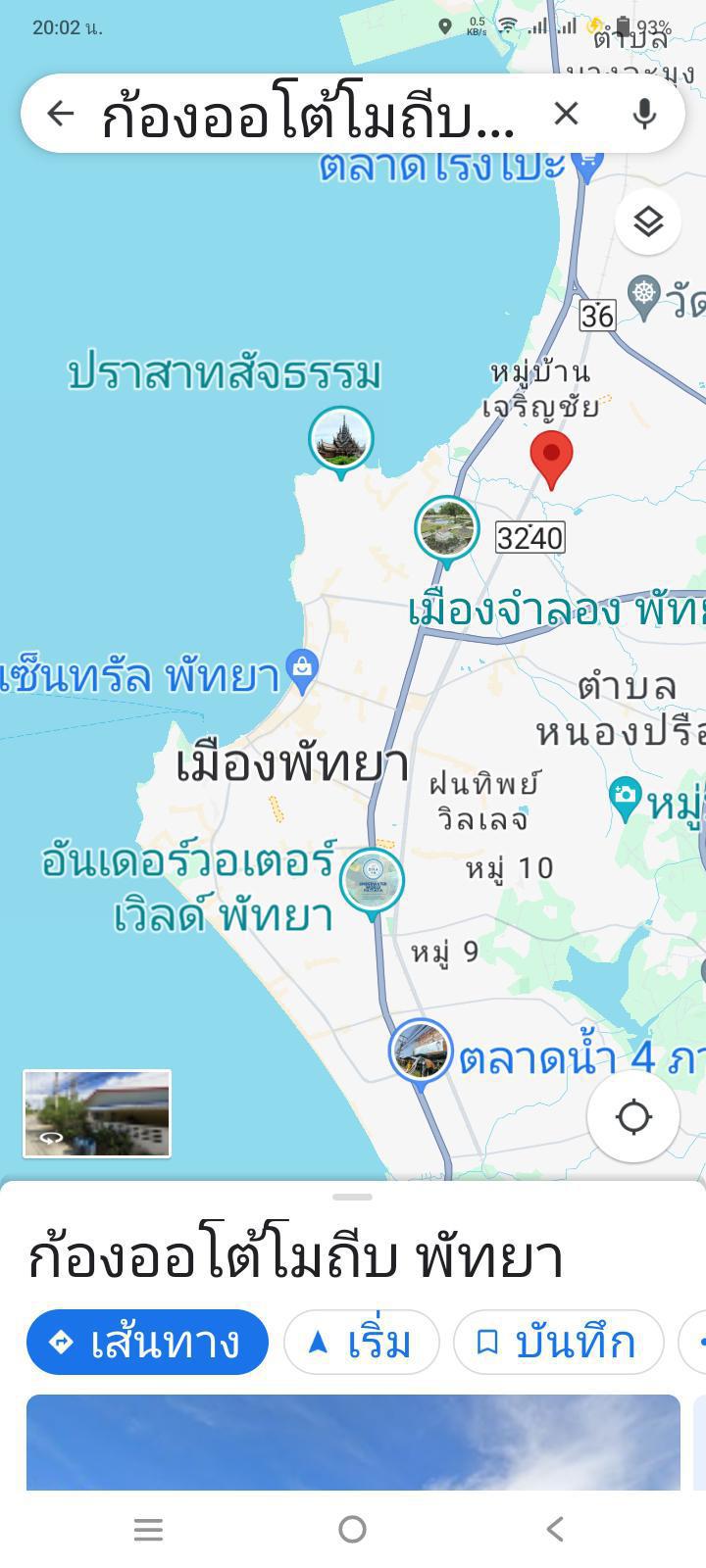Start voice search with the microphone
The height and width of the screenshot is (1568, 706).
tap(644, 114)
